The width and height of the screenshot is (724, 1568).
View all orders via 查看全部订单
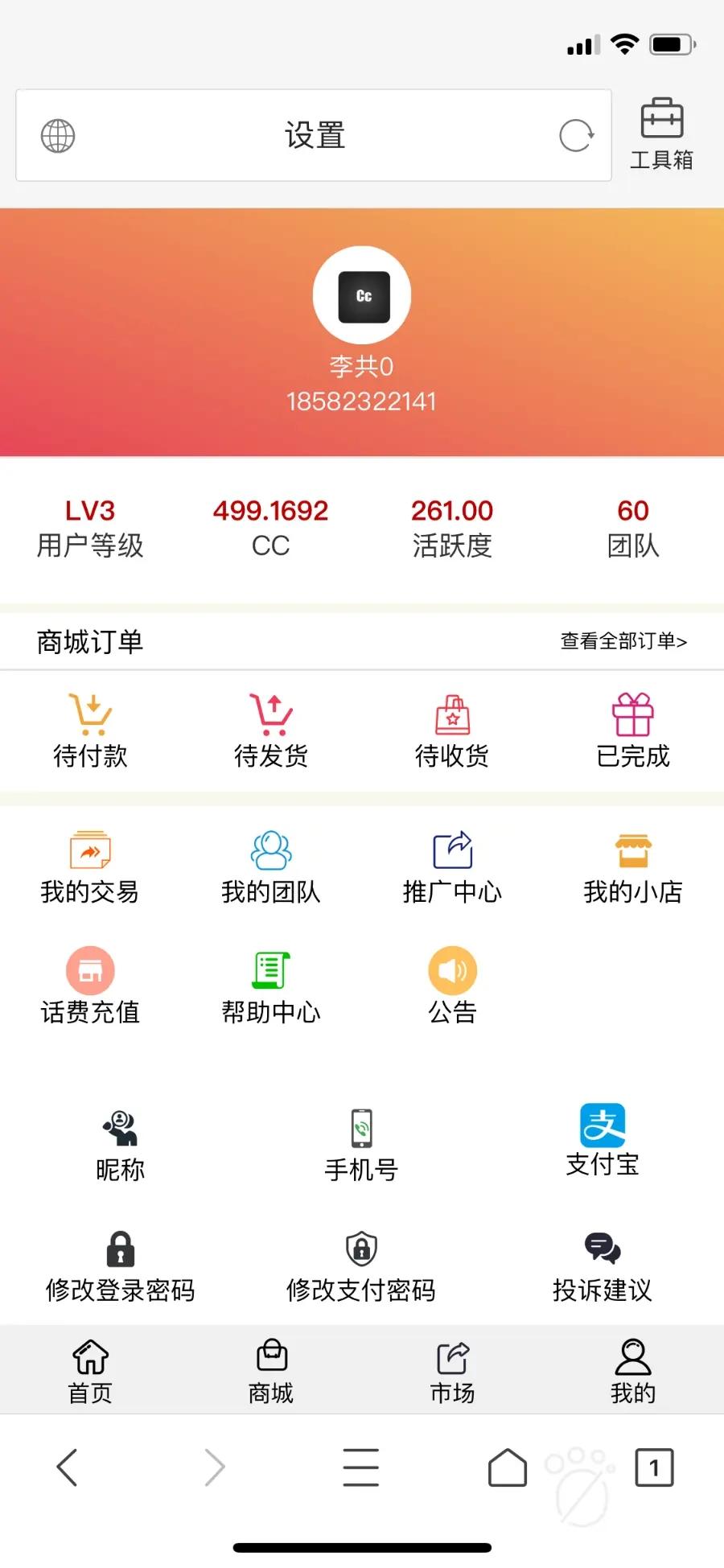[623, 641]
